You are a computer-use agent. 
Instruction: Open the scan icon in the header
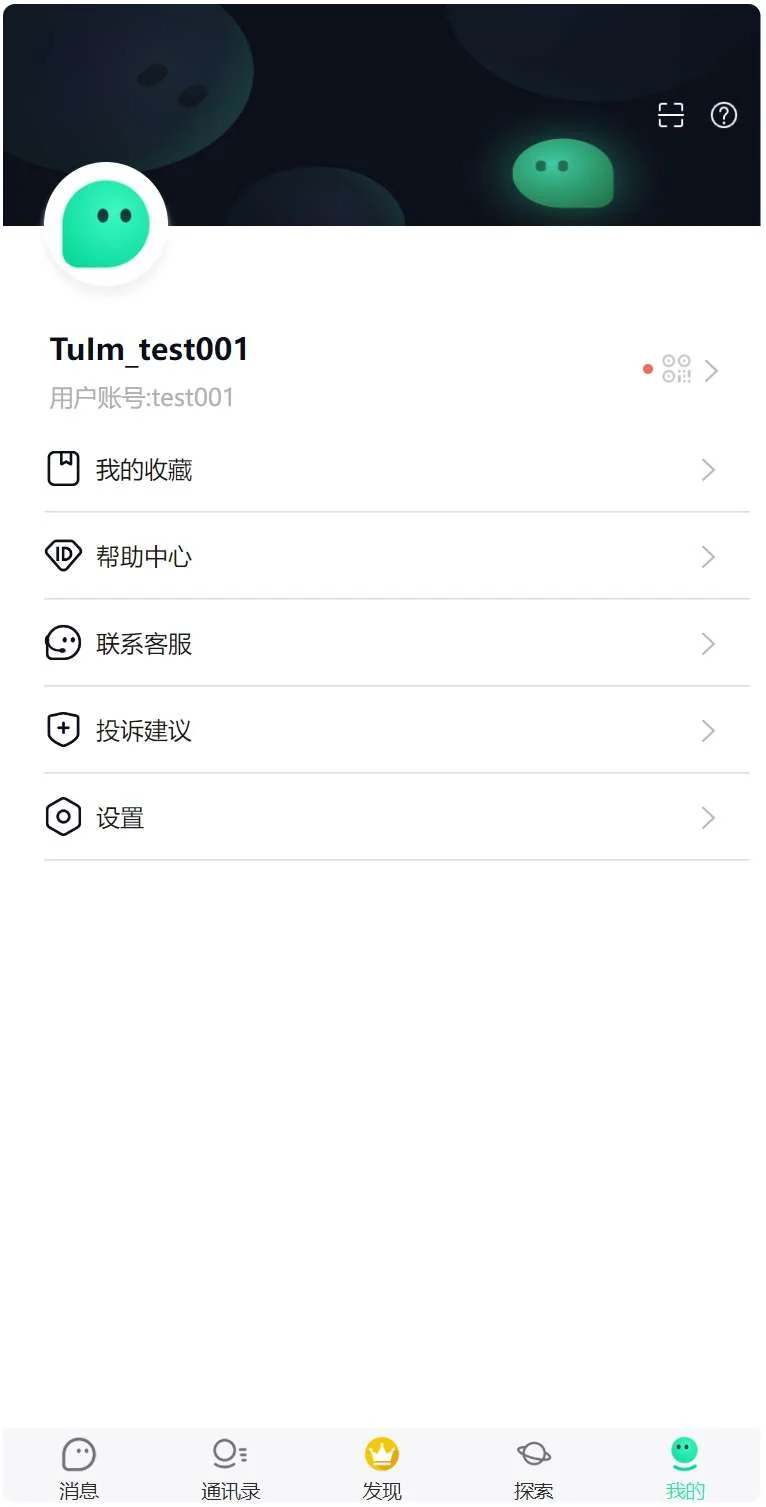[x=671, y=115]
